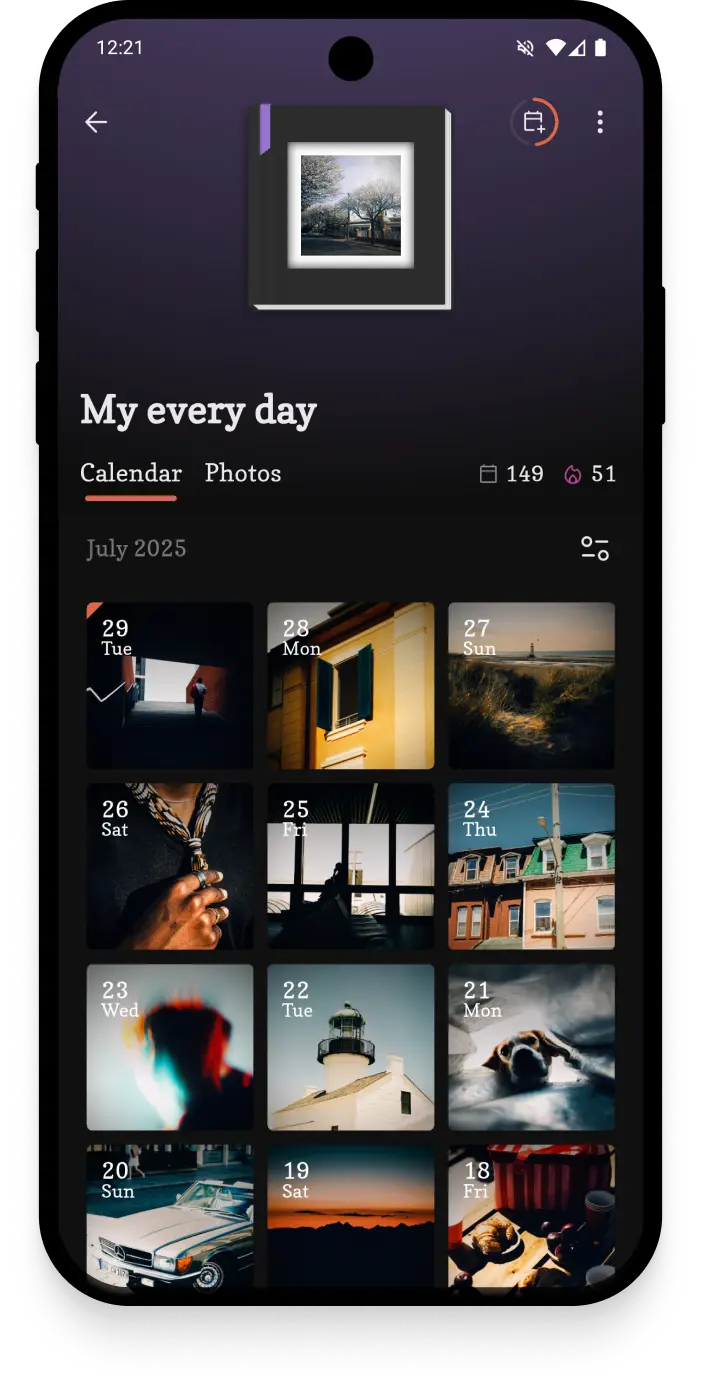The height and width of the screenshot is (1387, 702).
Task: Open the Wed 23 entry
Action: (x=169, y=1047)
